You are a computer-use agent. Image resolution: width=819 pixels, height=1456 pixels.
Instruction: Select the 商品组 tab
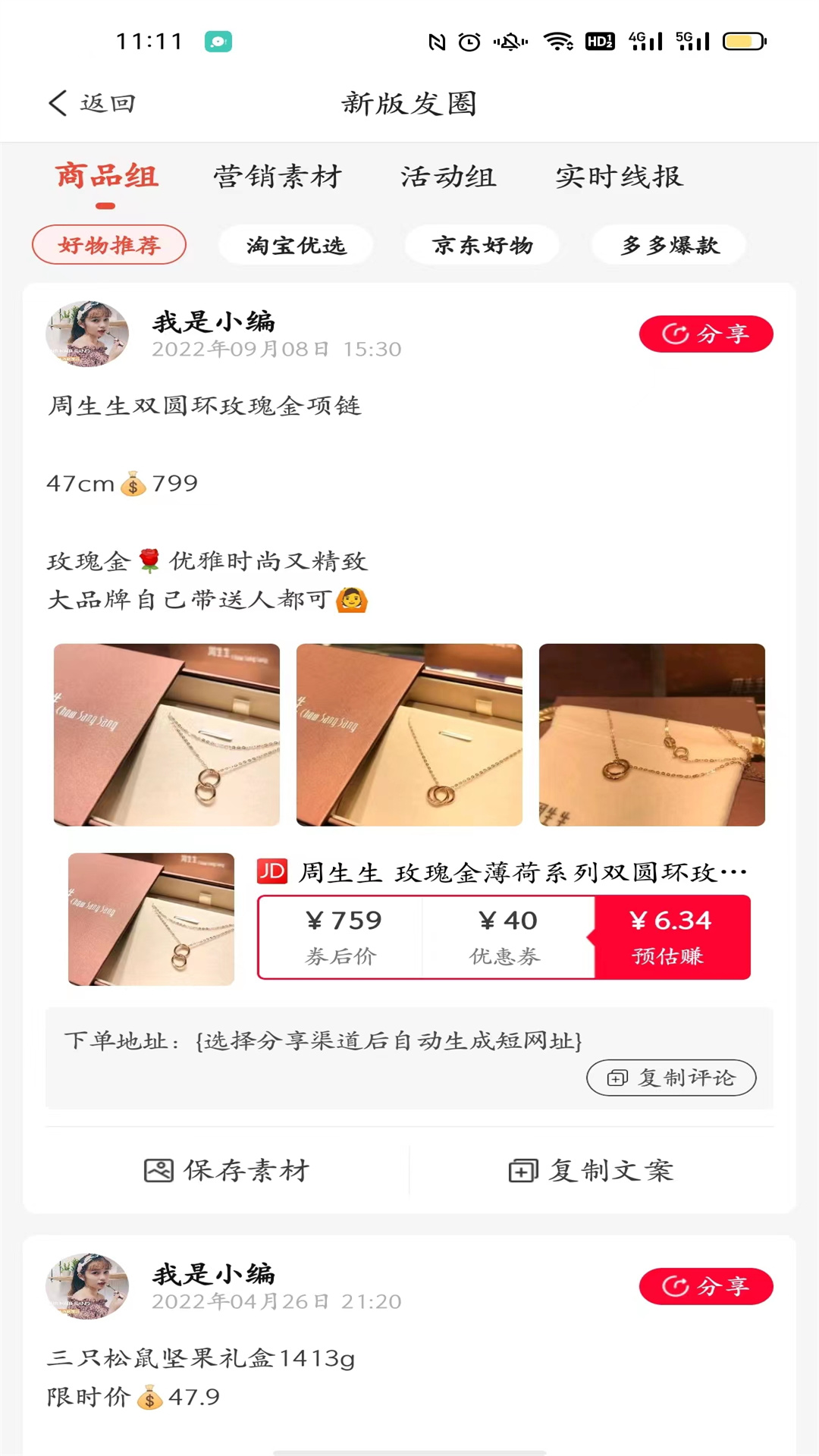[x=106, y=176]
